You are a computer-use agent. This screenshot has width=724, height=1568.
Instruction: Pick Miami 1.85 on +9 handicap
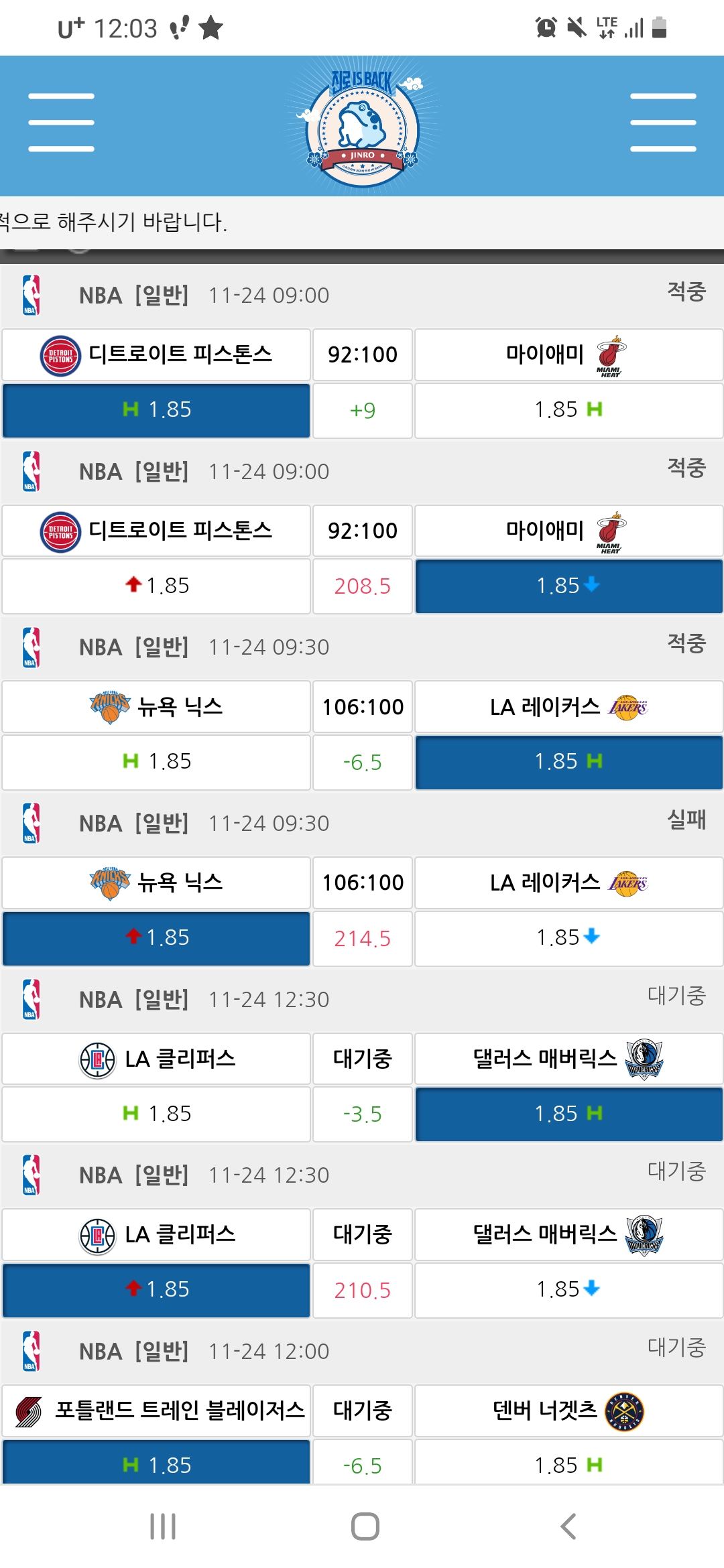[568, 409]
